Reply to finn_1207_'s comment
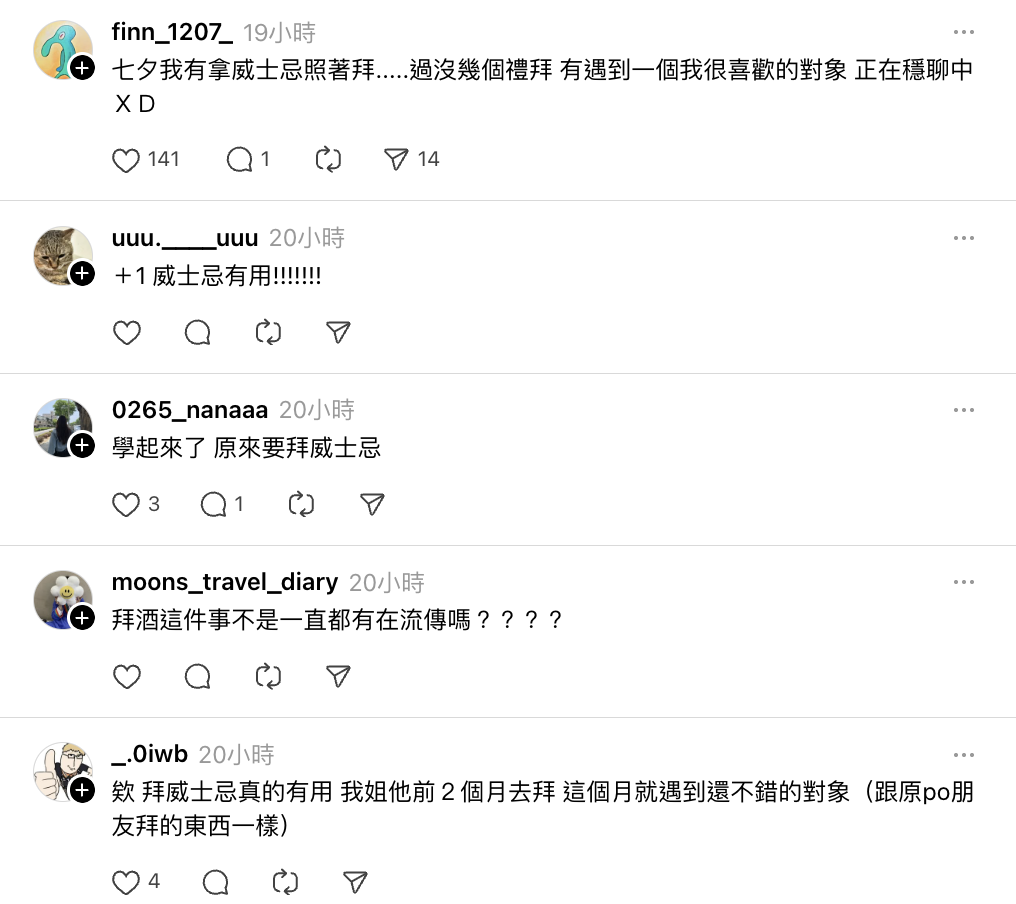 coord(240,160)
